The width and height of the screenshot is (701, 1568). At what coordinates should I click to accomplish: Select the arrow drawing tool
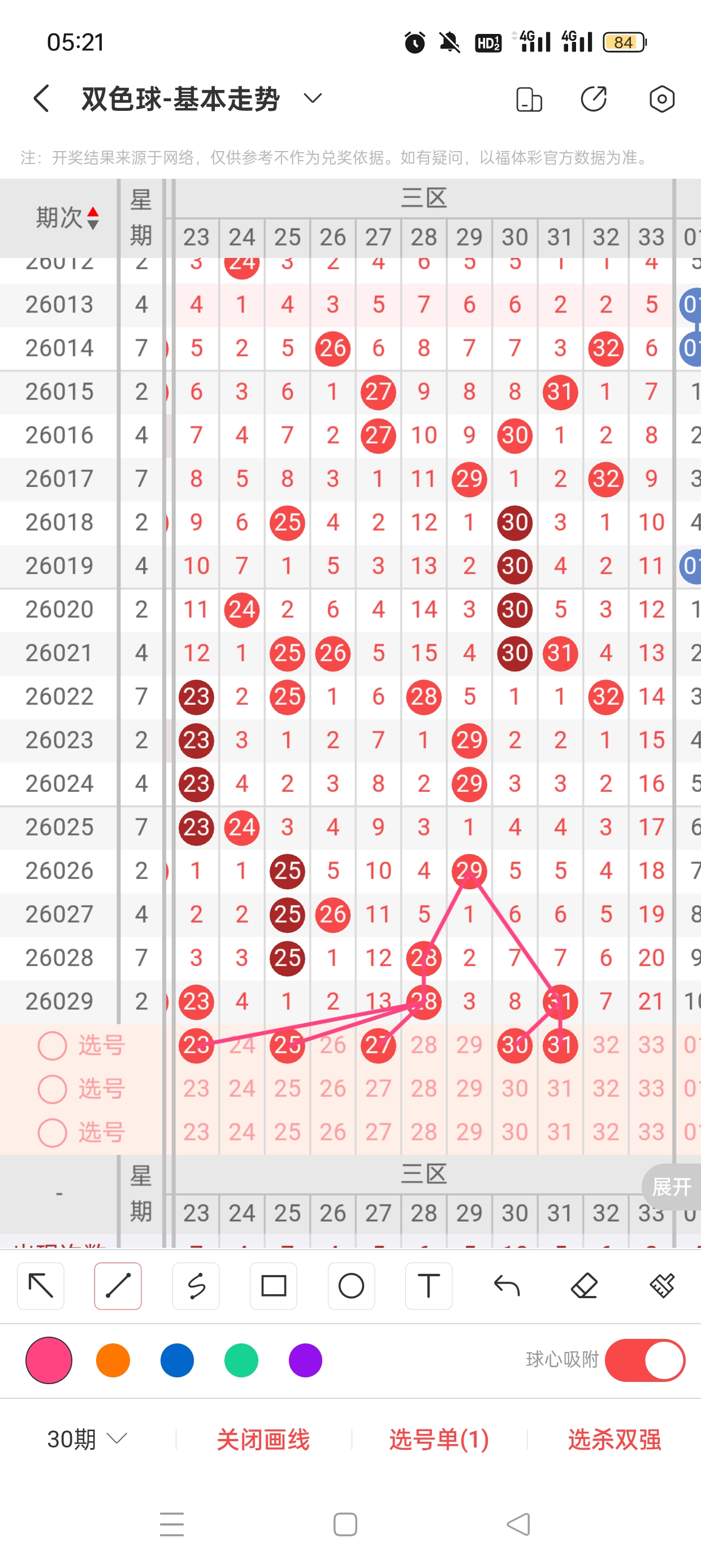41,1286
